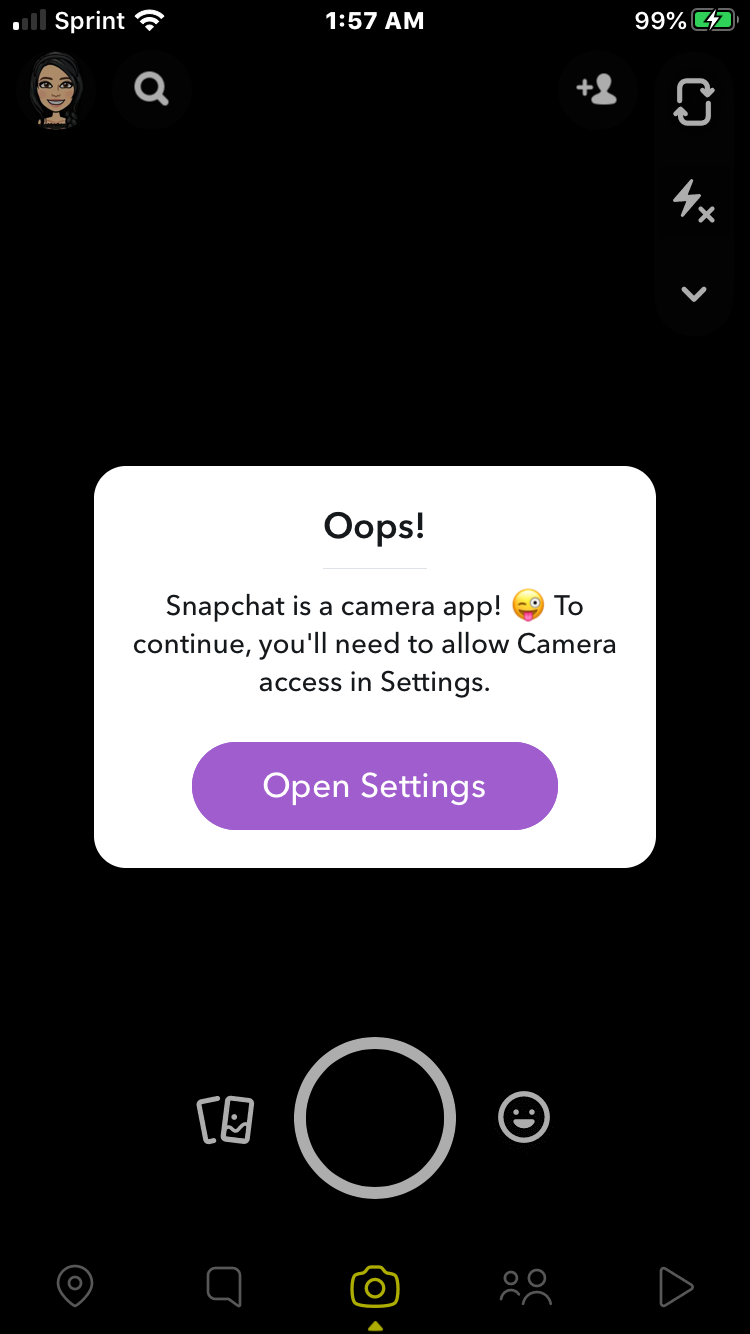The width and height of the screenshot is (750, 1334).
Task: Tap the round shutter capture button
Action: click(x=375, y=1118)
